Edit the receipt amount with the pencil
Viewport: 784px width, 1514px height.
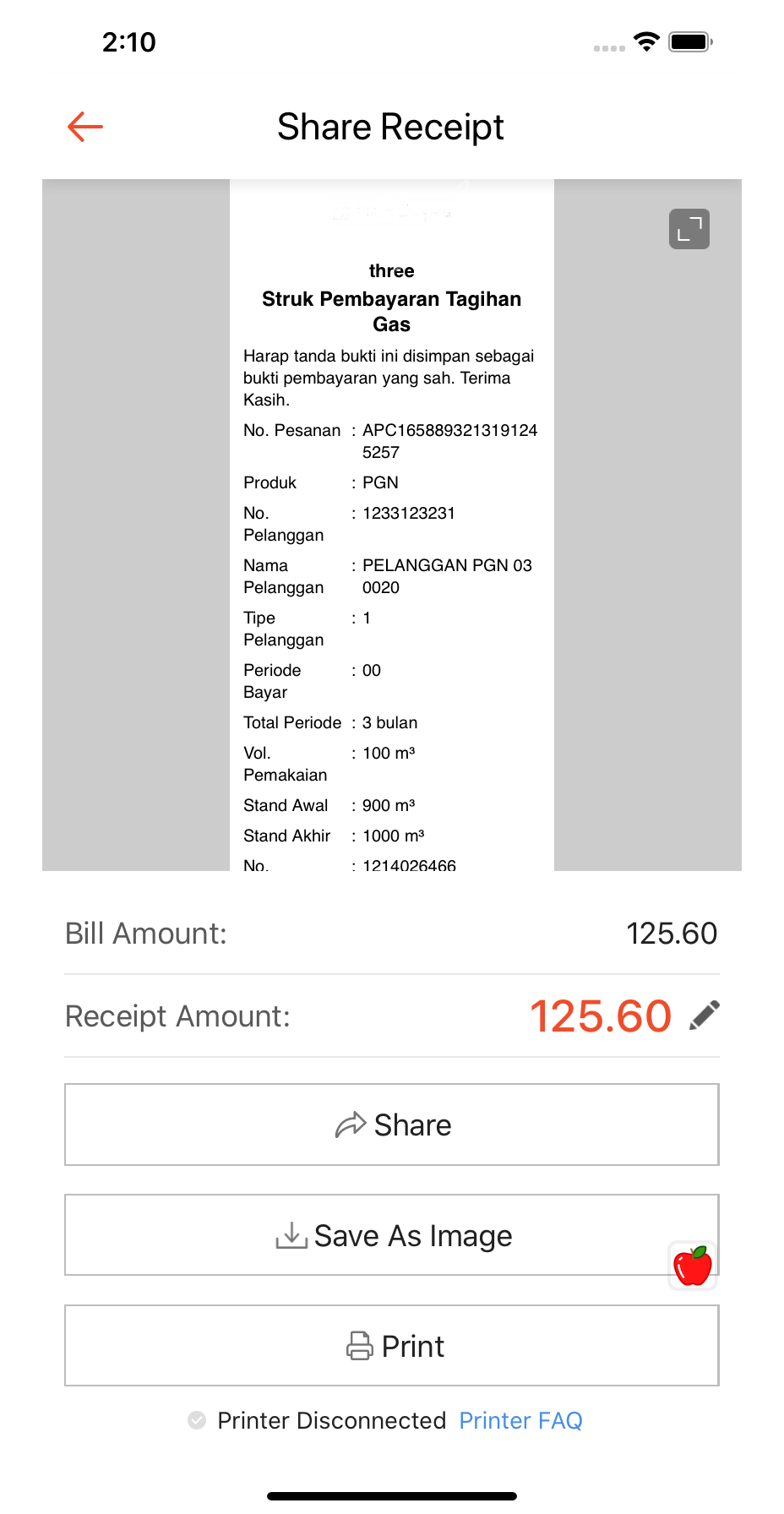coord(704,1016)
